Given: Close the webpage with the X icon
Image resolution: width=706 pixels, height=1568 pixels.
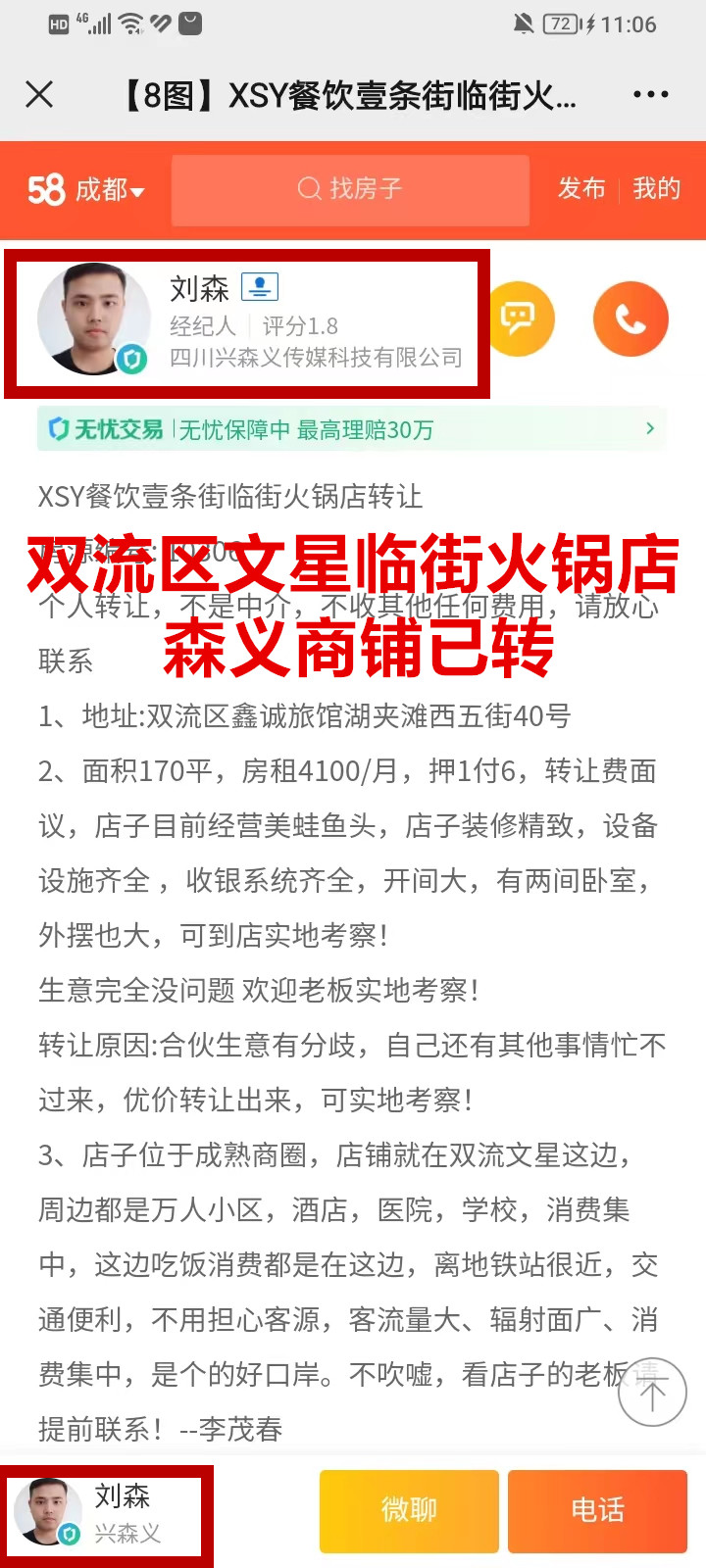Looking at the screenshot, I should coord(39,95).
